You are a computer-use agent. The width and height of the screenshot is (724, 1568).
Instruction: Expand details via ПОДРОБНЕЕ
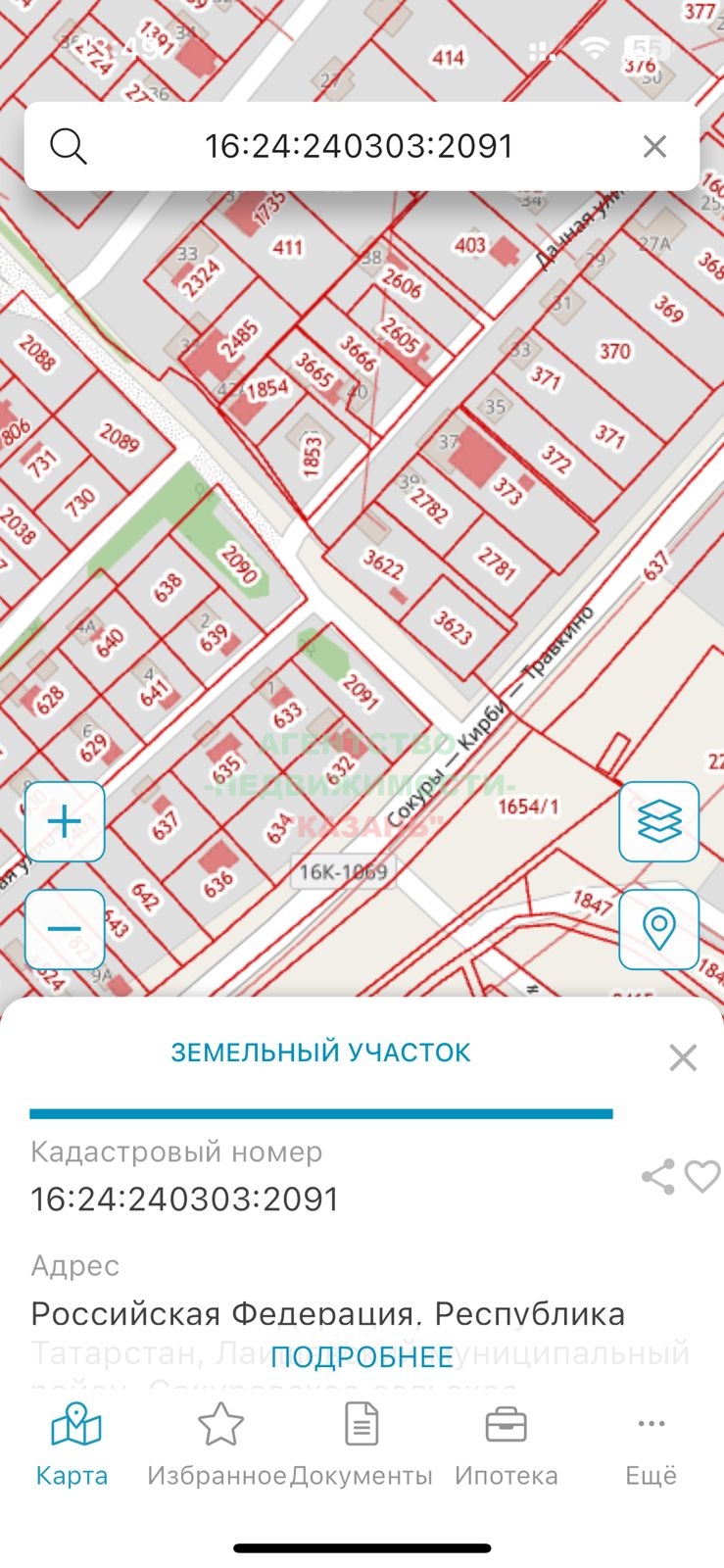point(362,1356)
